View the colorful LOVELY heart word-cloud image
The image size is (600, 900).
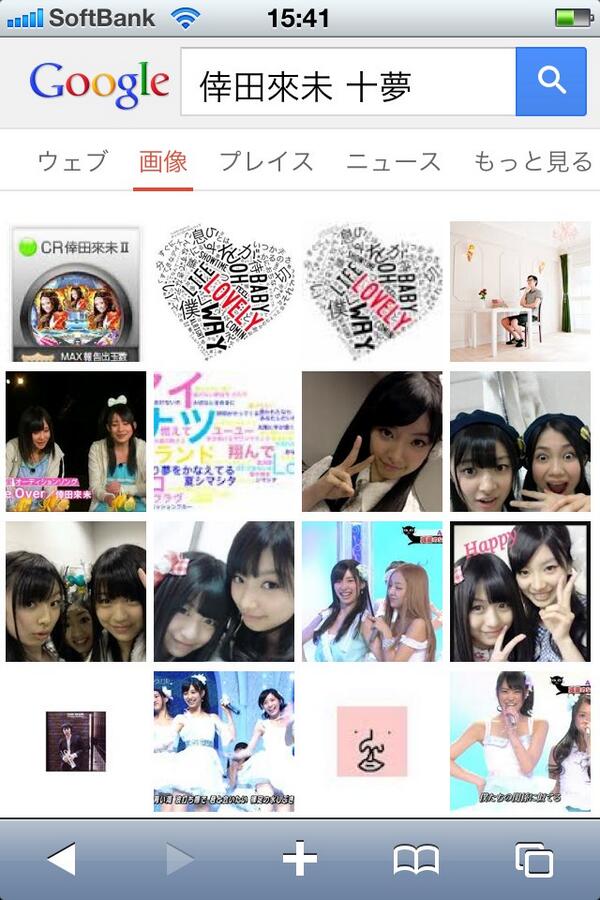[224, 290]
